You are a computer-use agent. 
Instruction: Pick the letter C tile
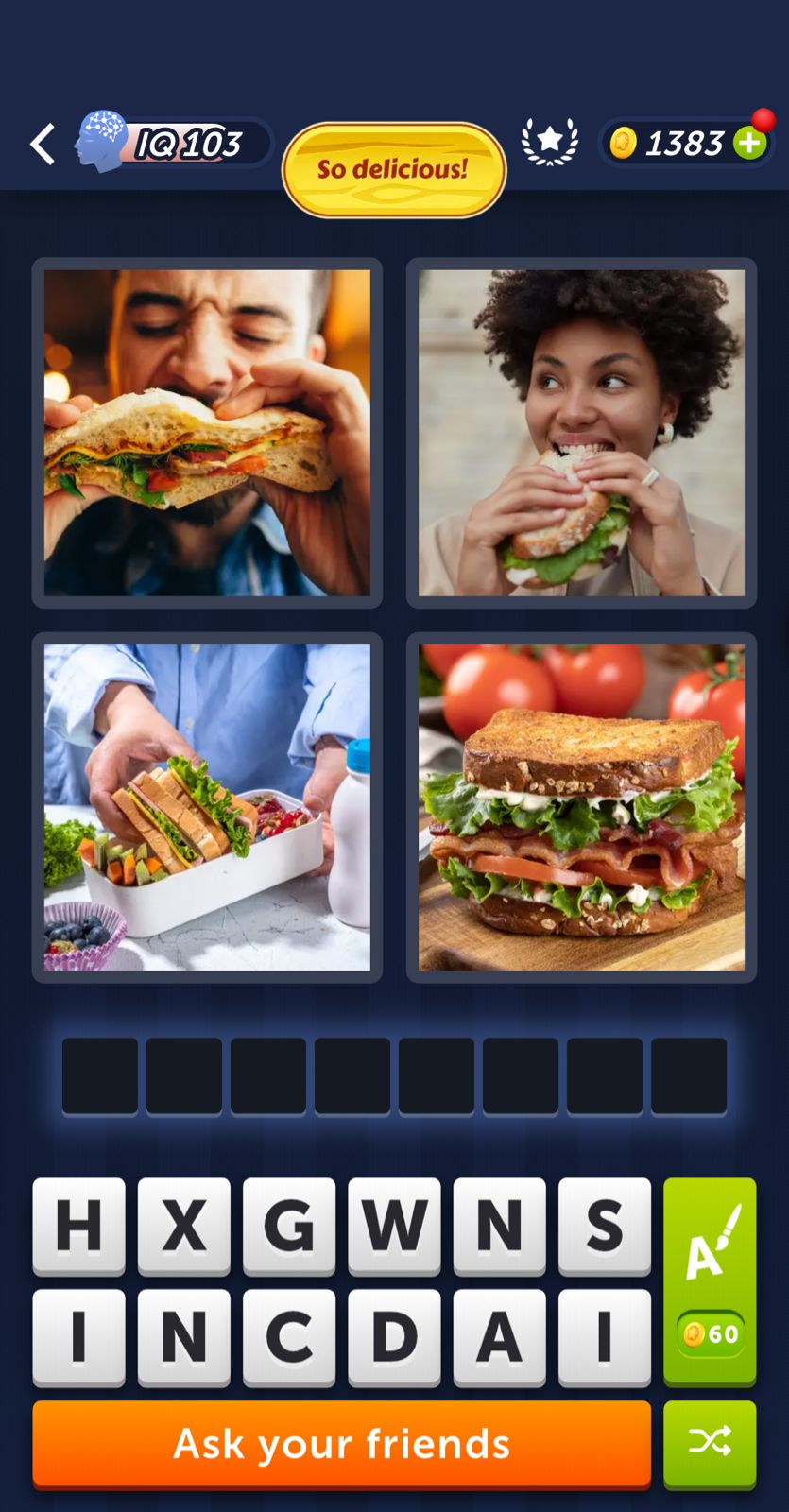289,1336
